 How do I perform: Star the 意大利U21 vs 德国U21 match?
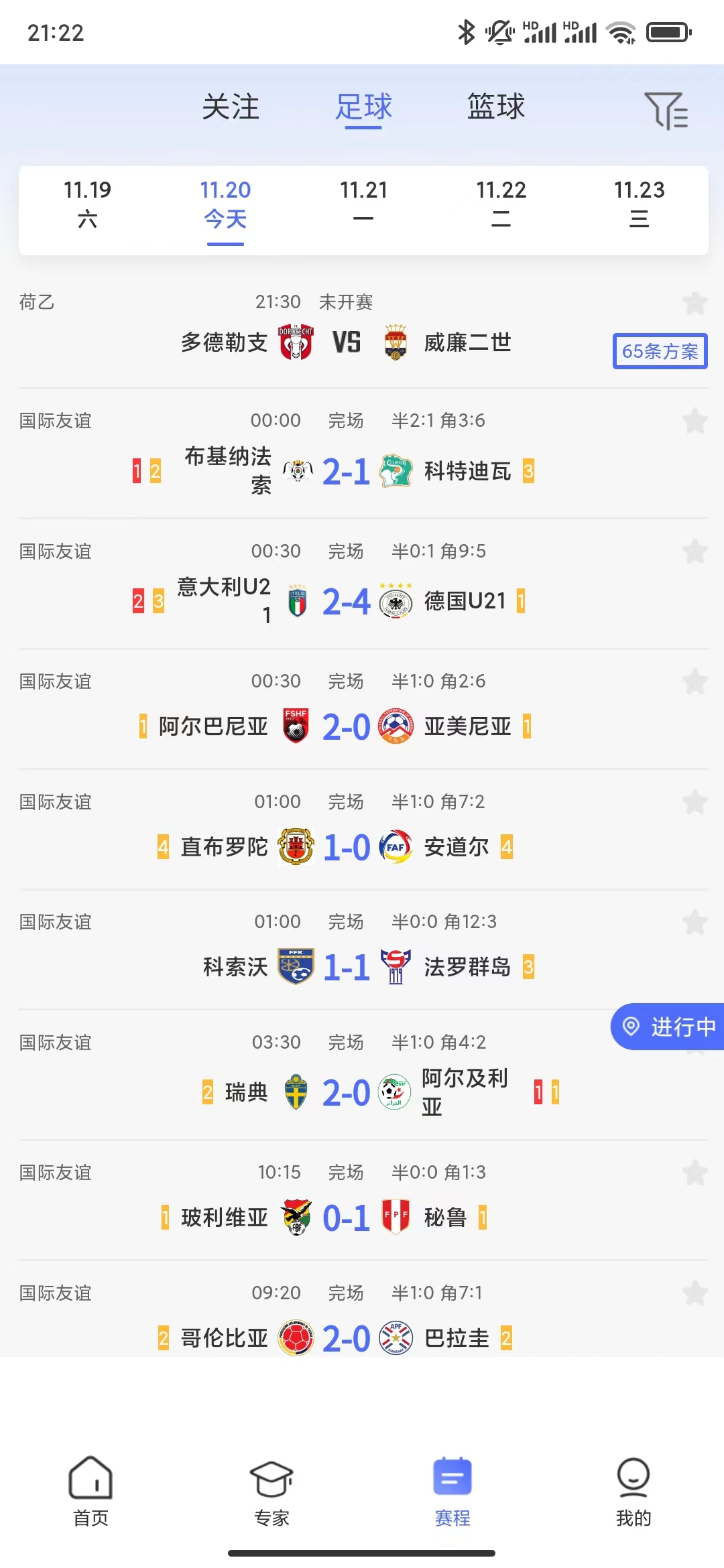(695, 551)
